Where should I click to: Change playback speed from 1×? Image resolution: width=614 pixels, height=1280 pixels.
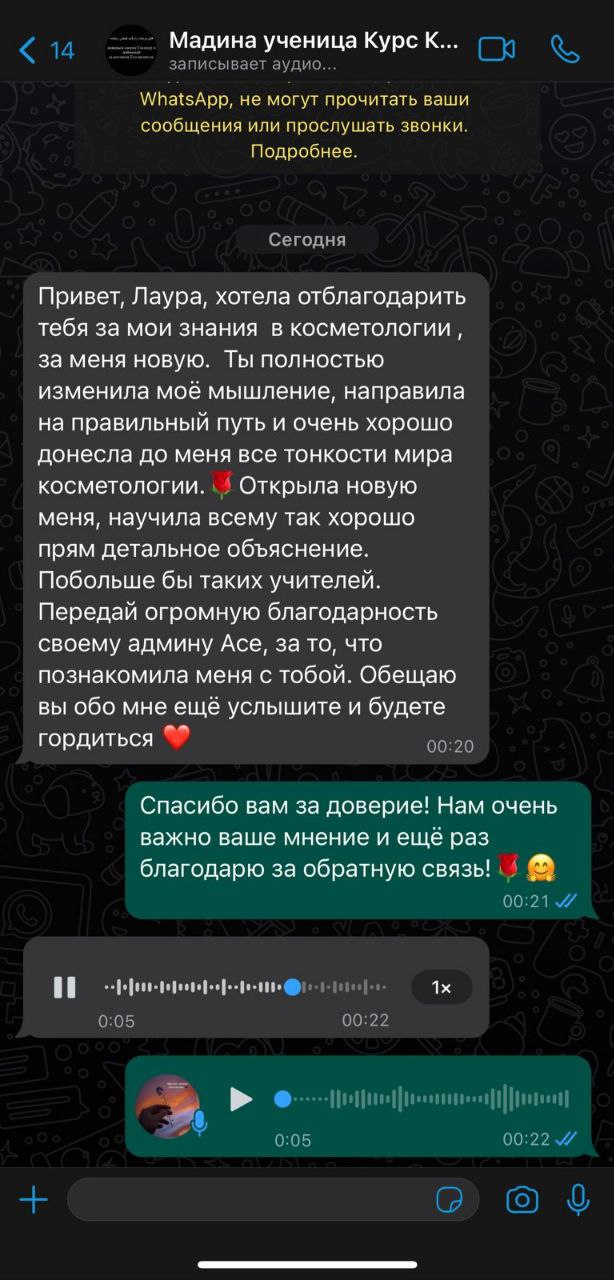point(441,988)
